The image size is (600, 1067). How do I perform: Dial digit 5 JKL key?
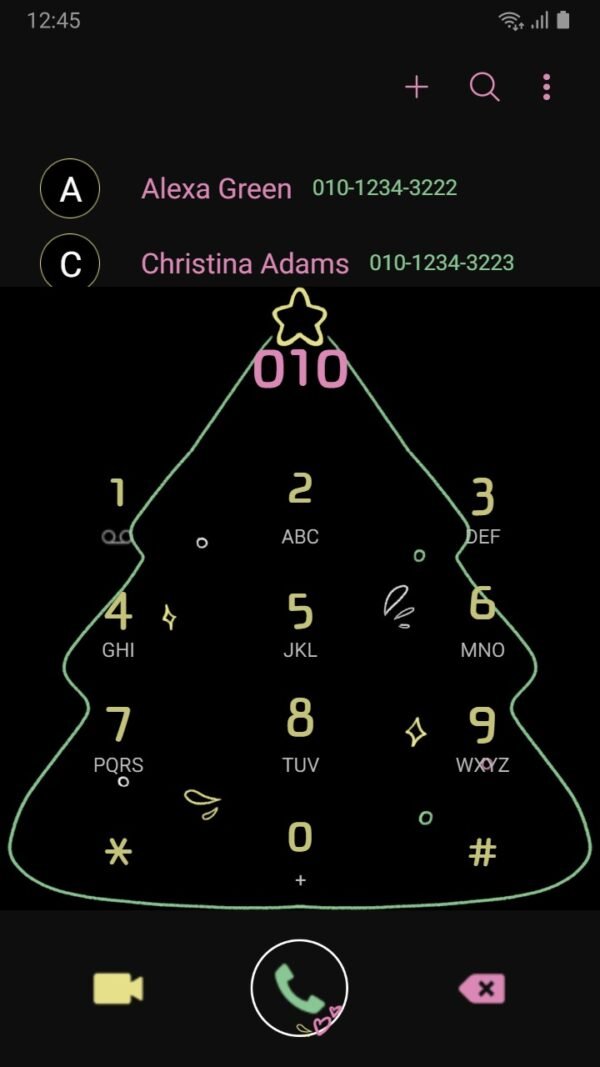coord(300,622)
